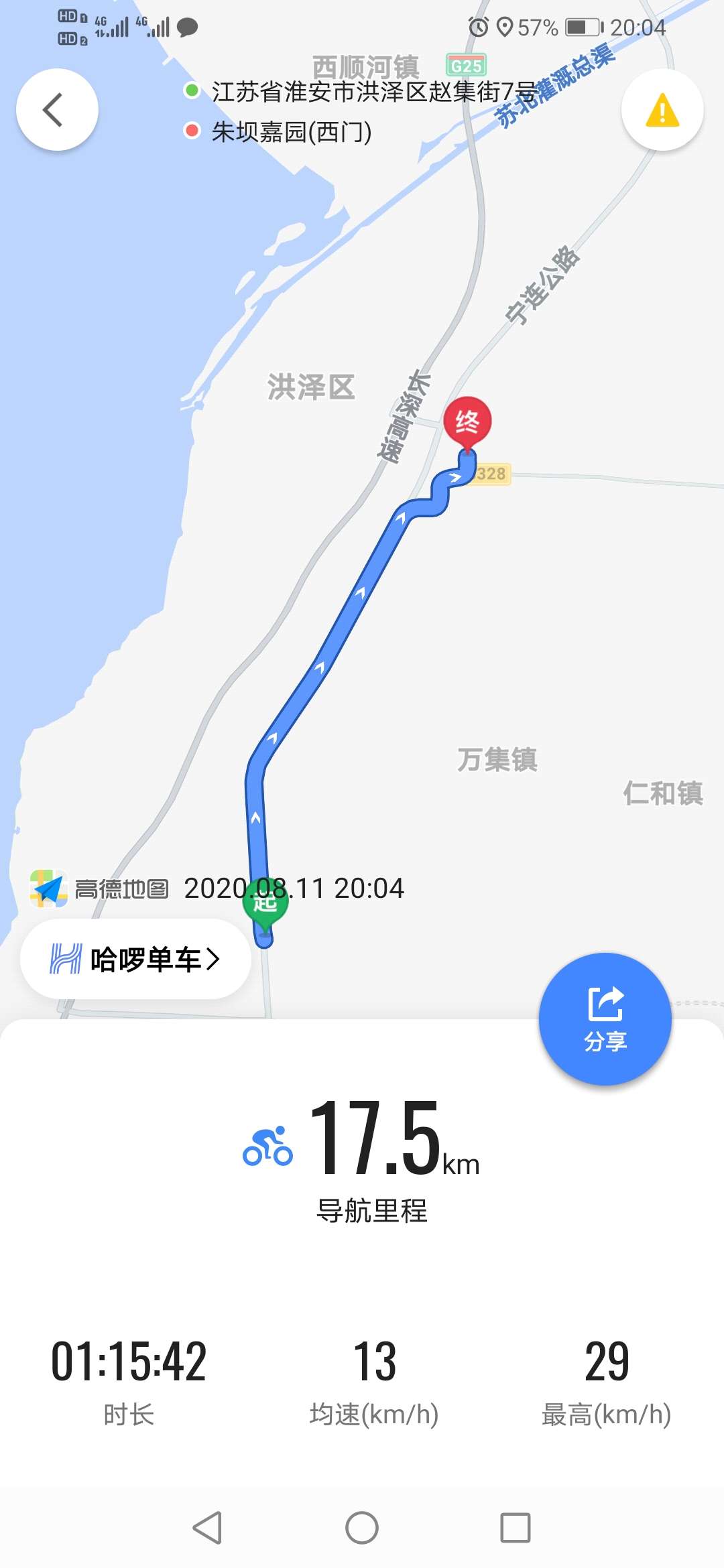This screenshot has height=1568, width=724.
Task: Go back using the top-left arrow
Action: pyautogui.click(x=57, y=109)
